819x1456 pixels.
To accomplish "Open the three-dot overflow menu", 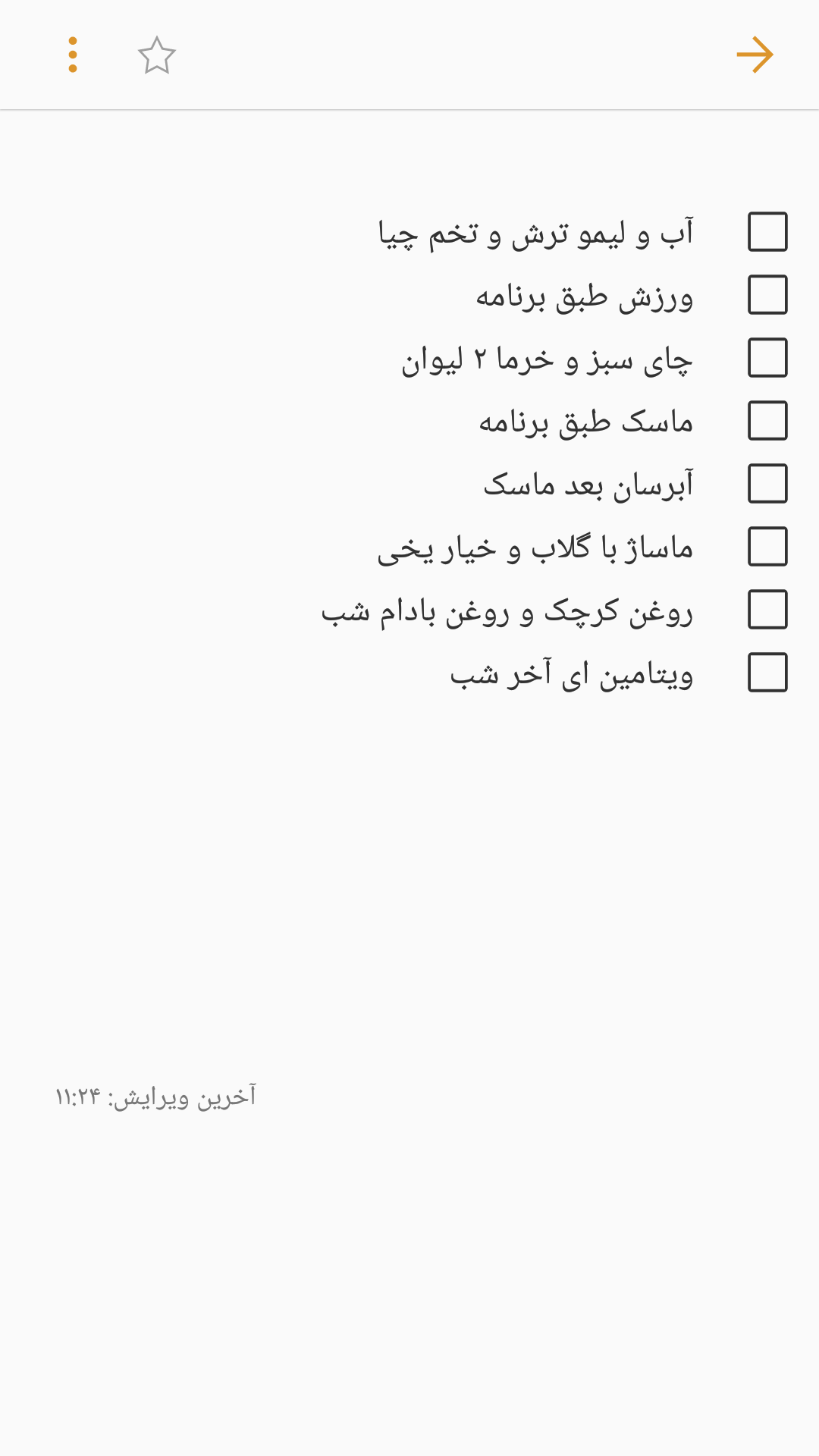I will 73,55.
